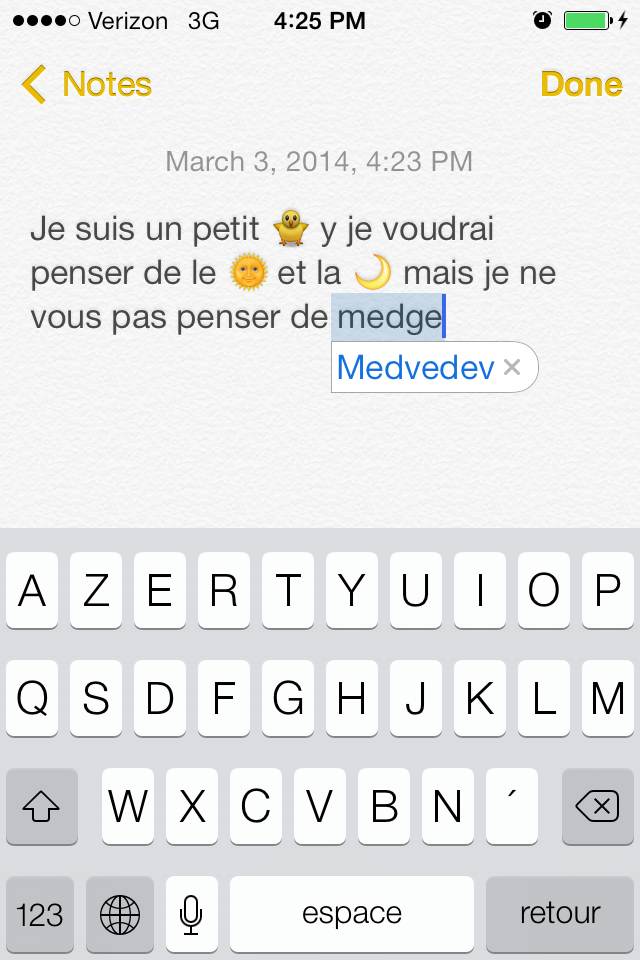The width and height of the screenshot is (640, 960).
Task: Tap the retour key for a new line
Action: pyautogui.click(x=560, y=913)
